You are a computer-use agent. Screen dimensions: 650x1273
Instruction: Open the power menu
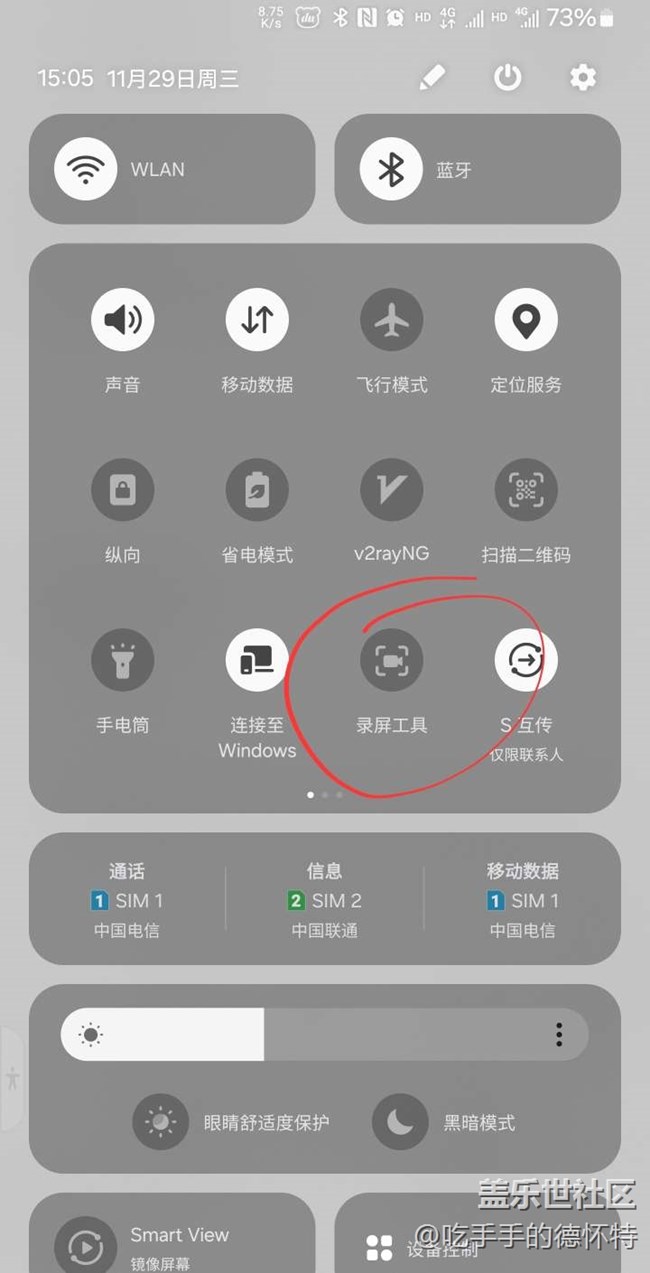click(508, 78)
